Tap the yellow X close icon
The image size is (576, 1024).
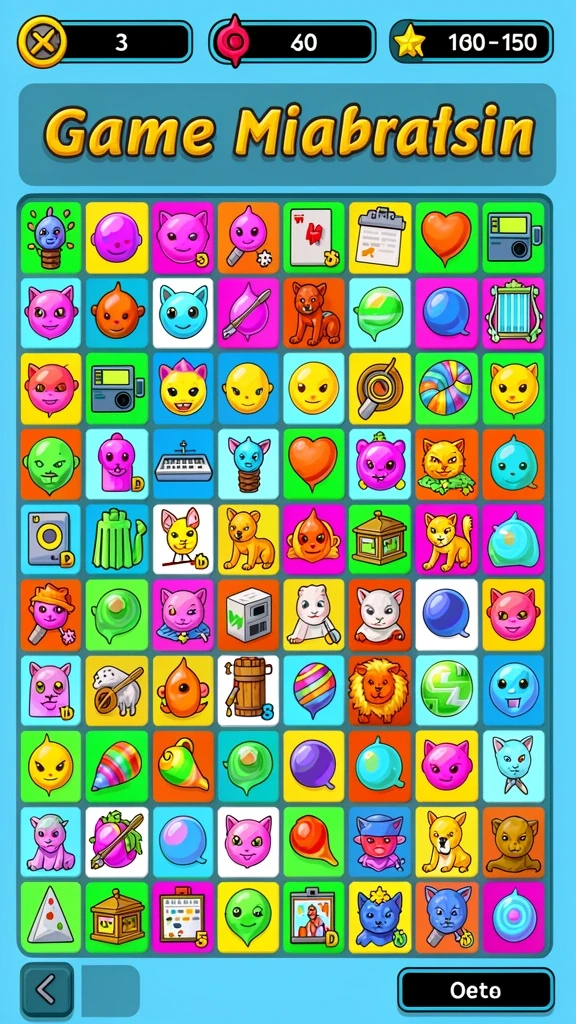coord(42,42)
